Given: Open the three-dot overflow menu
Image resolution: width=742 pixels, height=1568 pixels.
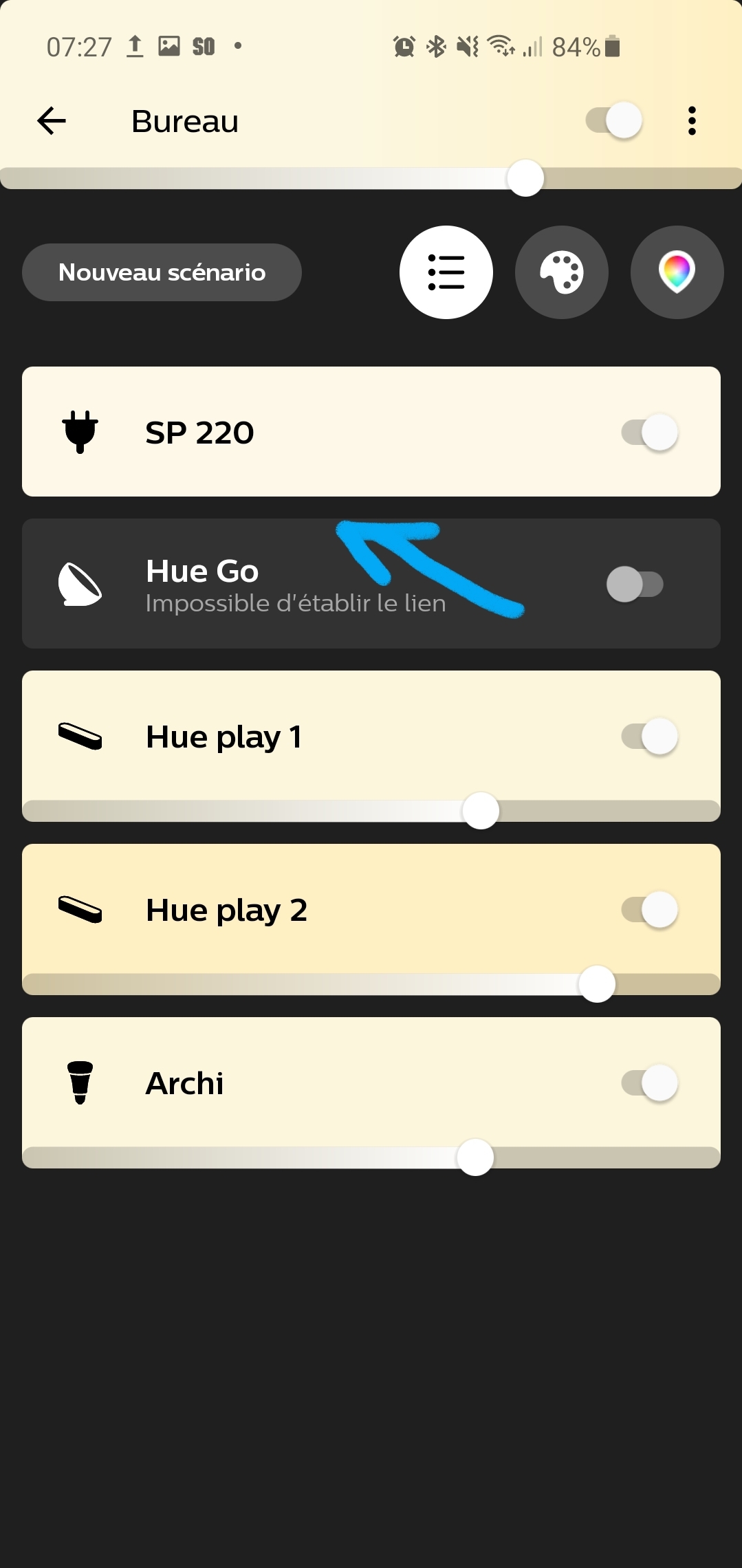Looking at the screenshot, I should [x=692, y=121].
